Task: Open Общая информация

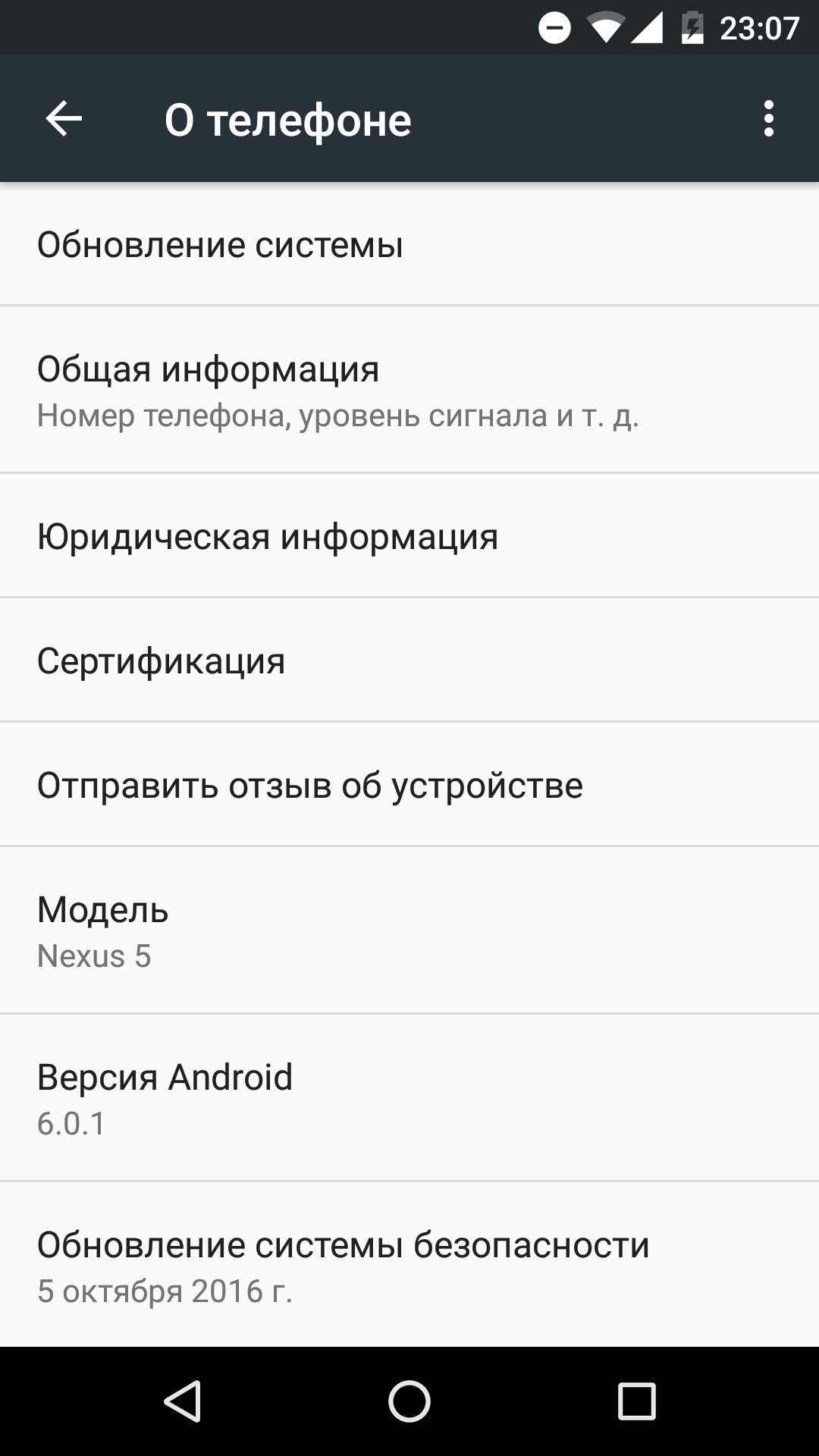Action: coord(409,390)
